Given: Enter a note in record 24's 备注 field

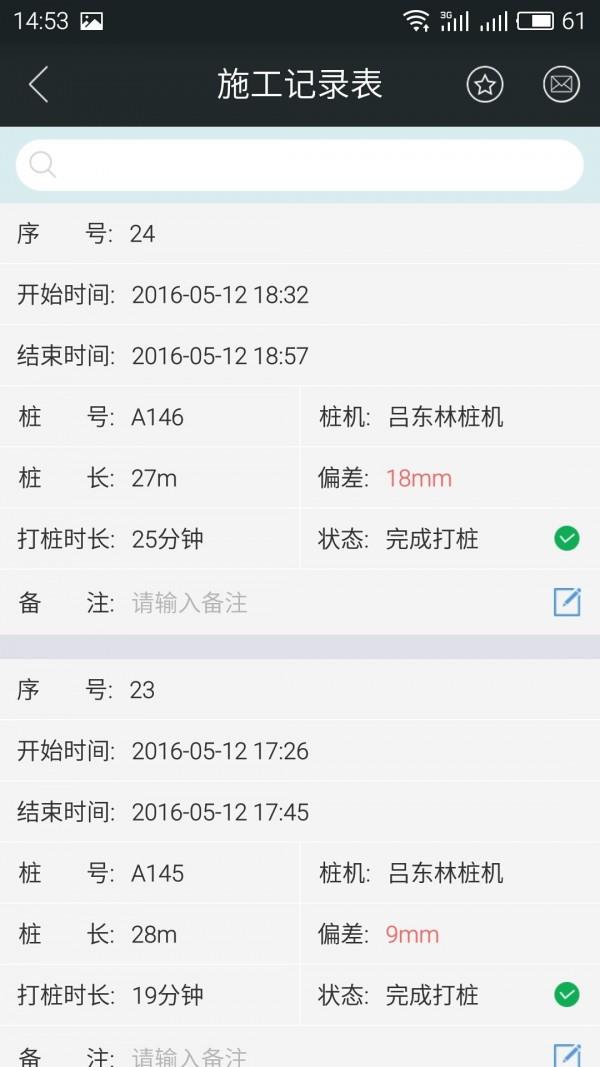Looking at the screenshot, I should coord(330,603).
